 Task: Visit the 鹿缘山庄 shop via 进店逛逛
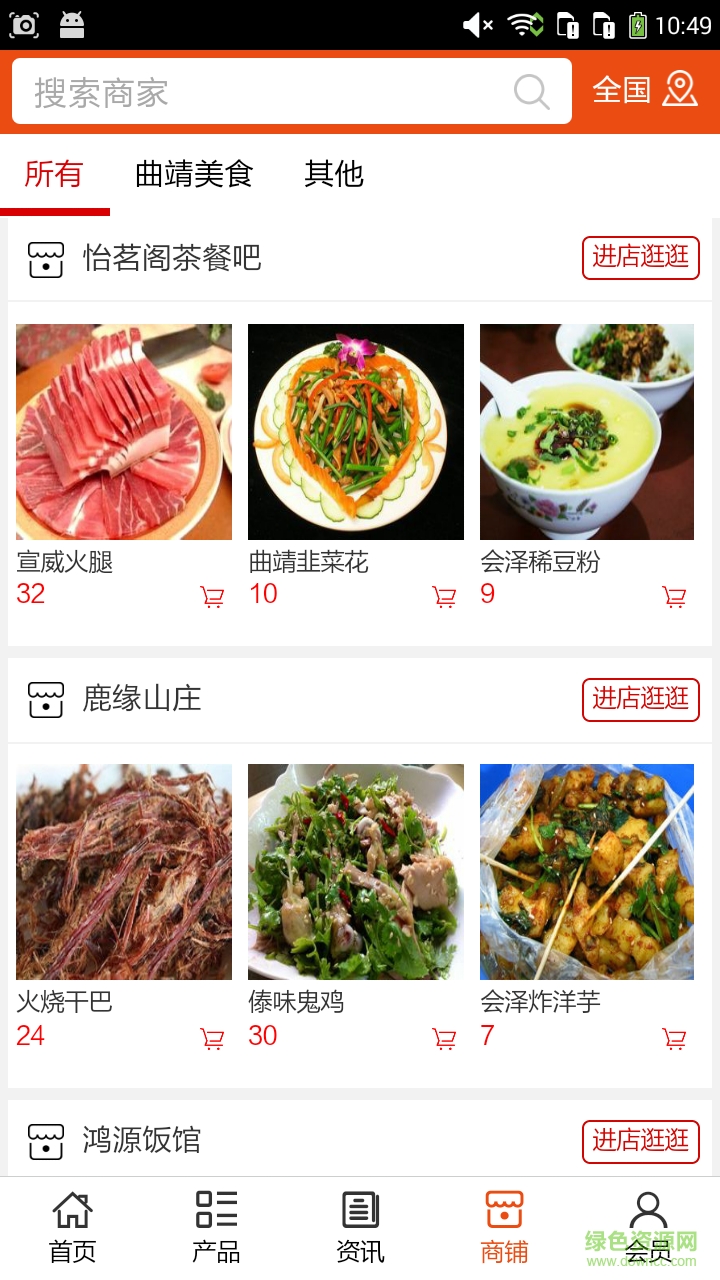tap(640, 699)
